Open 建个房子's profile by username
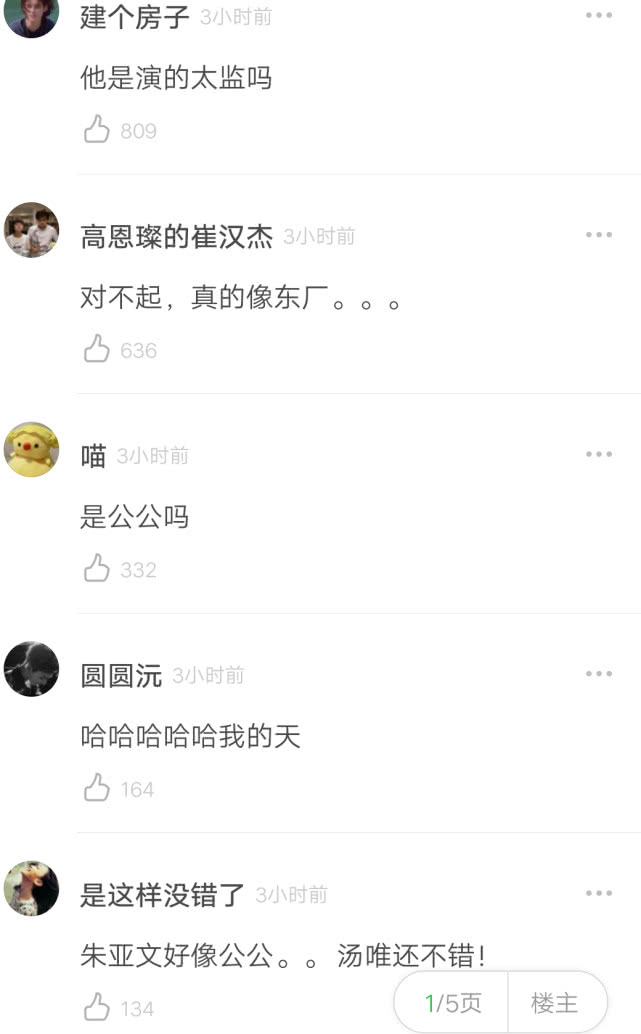Screen dimensions: 641x1034 point(134,17)
